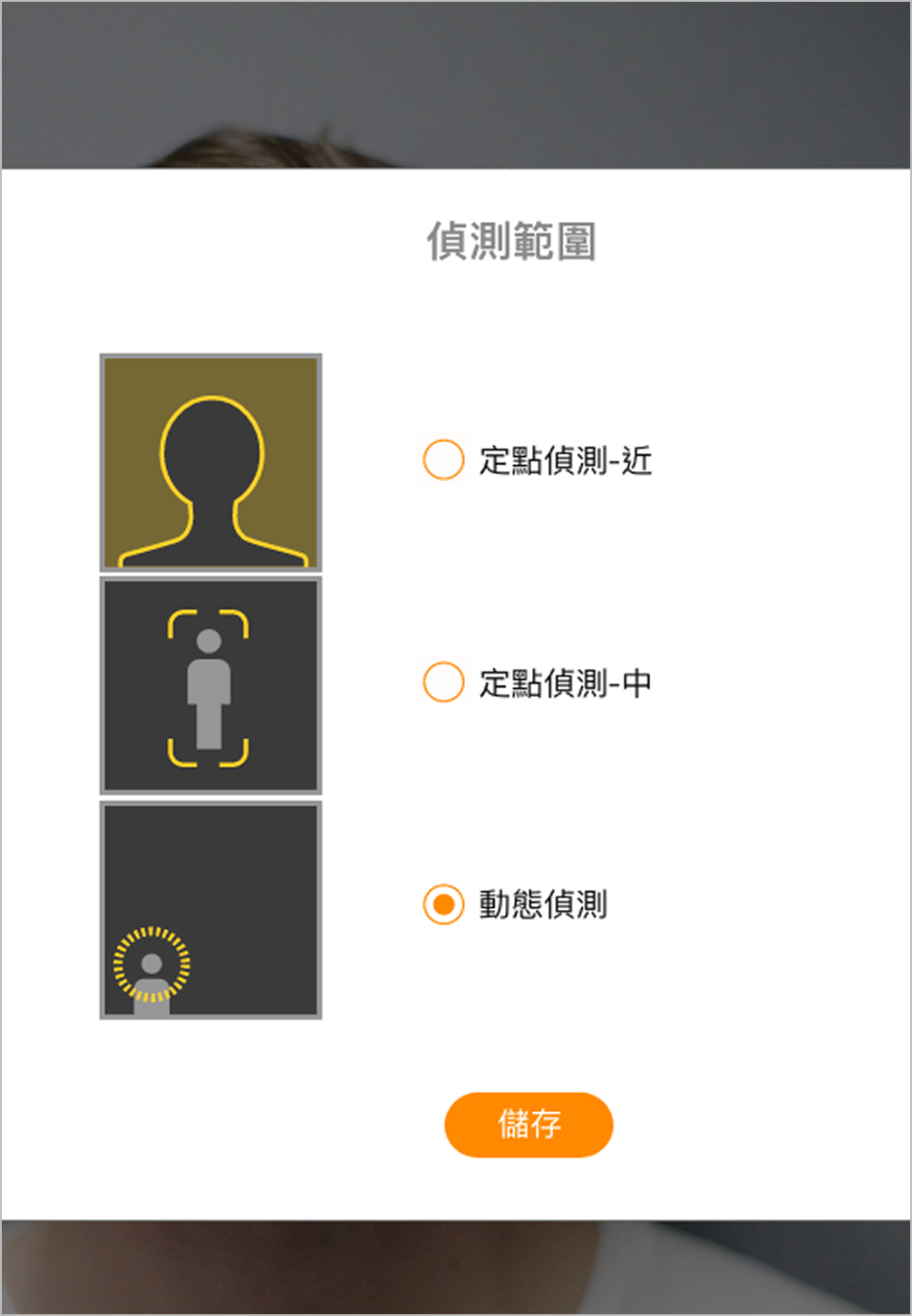Choose the 定點偵測-中 radio option

[x=443, y=682]
